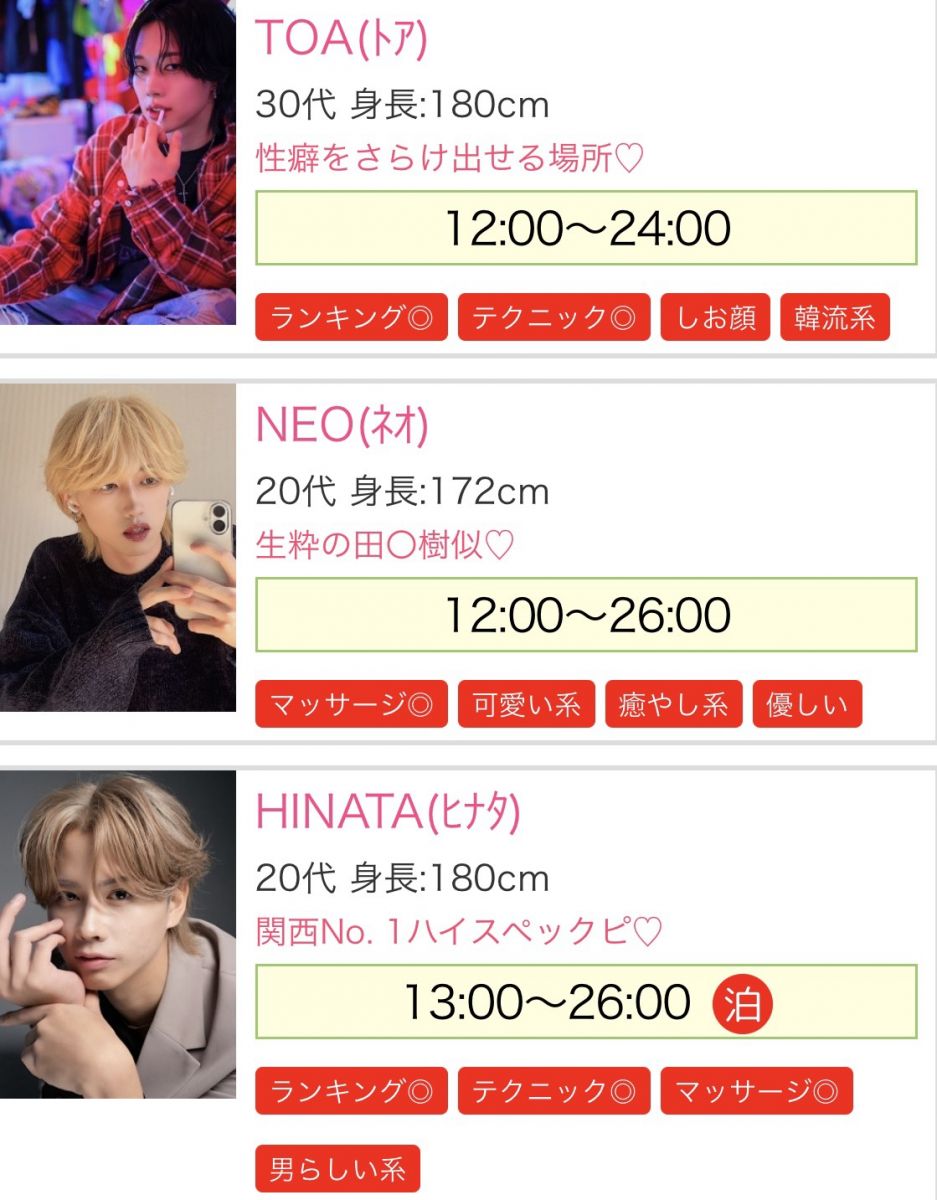This screenshot has width=937, height=1200.
Task: Tap the マッサージ◎ tag under HINATA
Action: [x=756, y=1091]
